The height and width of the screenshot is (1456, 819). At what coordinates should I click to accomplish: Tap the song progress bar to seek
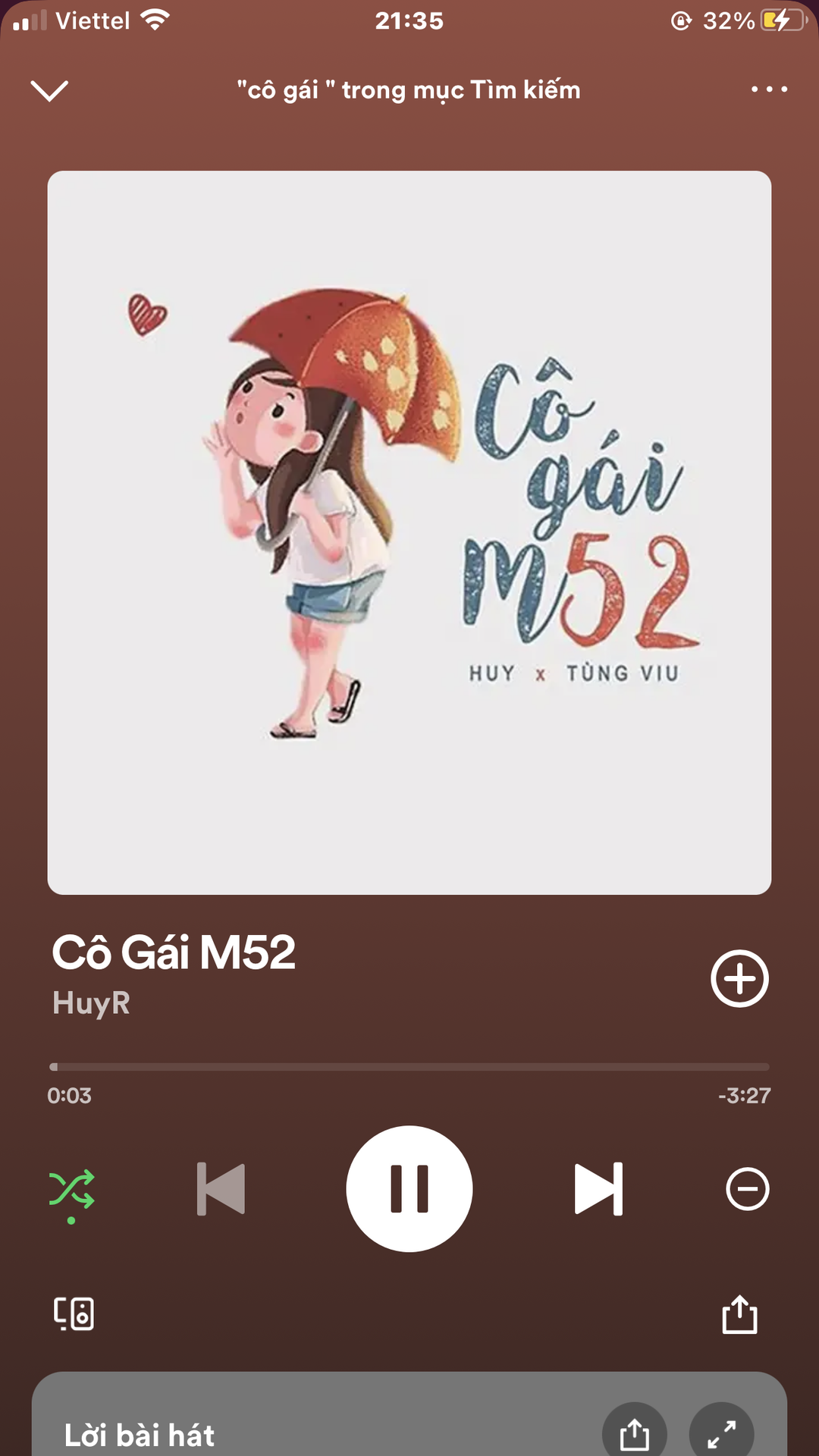tap(409, 1067)
